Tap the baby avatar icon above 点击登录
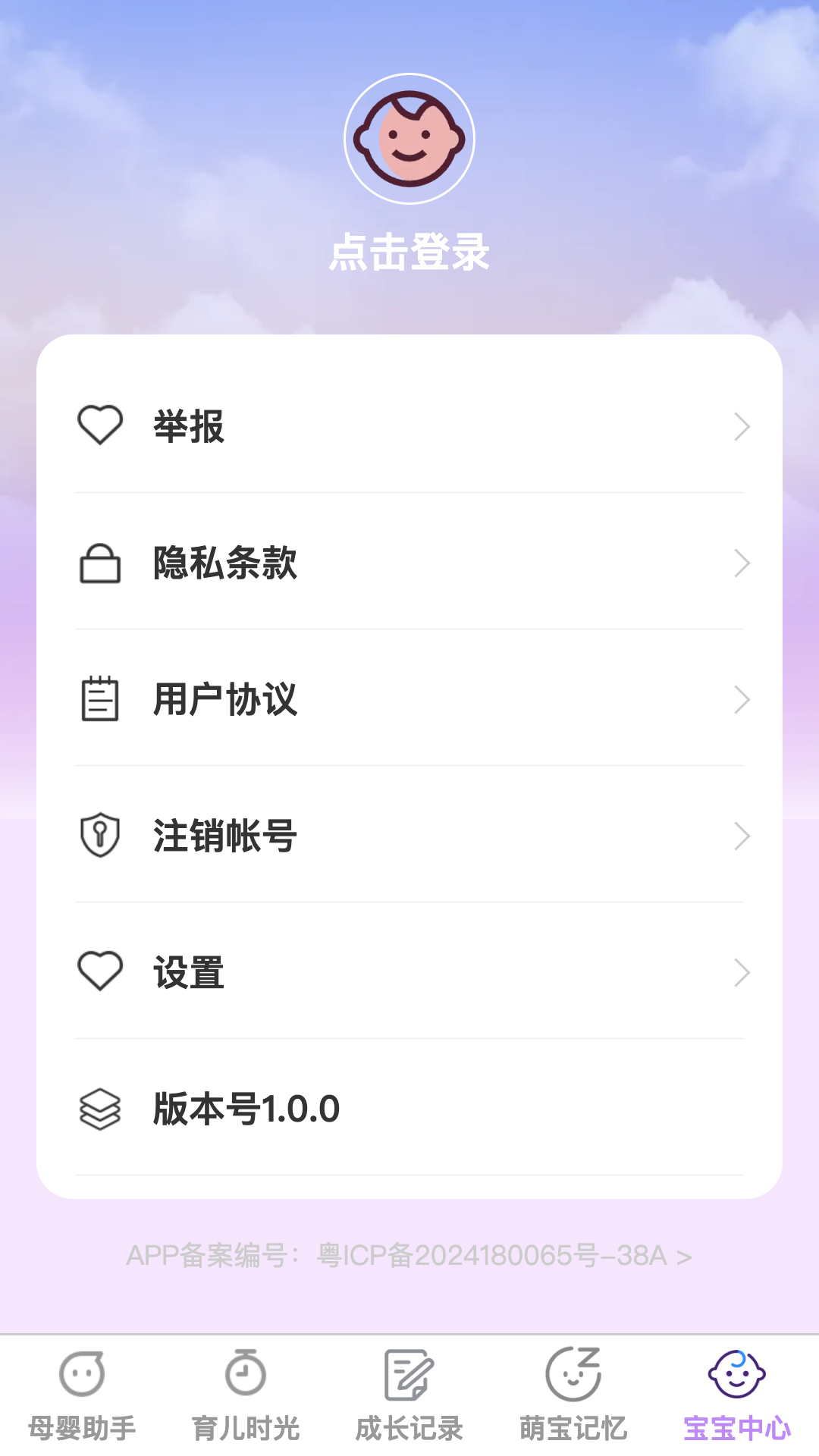This screenshot has width=819, height=1456. point(409,138)
